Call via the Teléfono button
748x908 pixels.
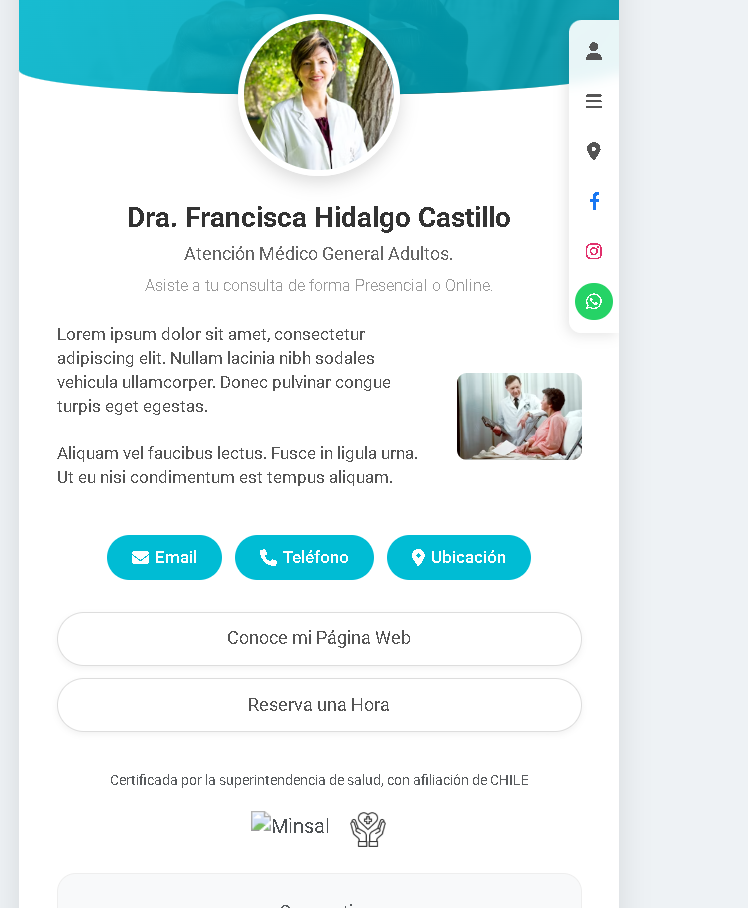(x=304, y=557)
